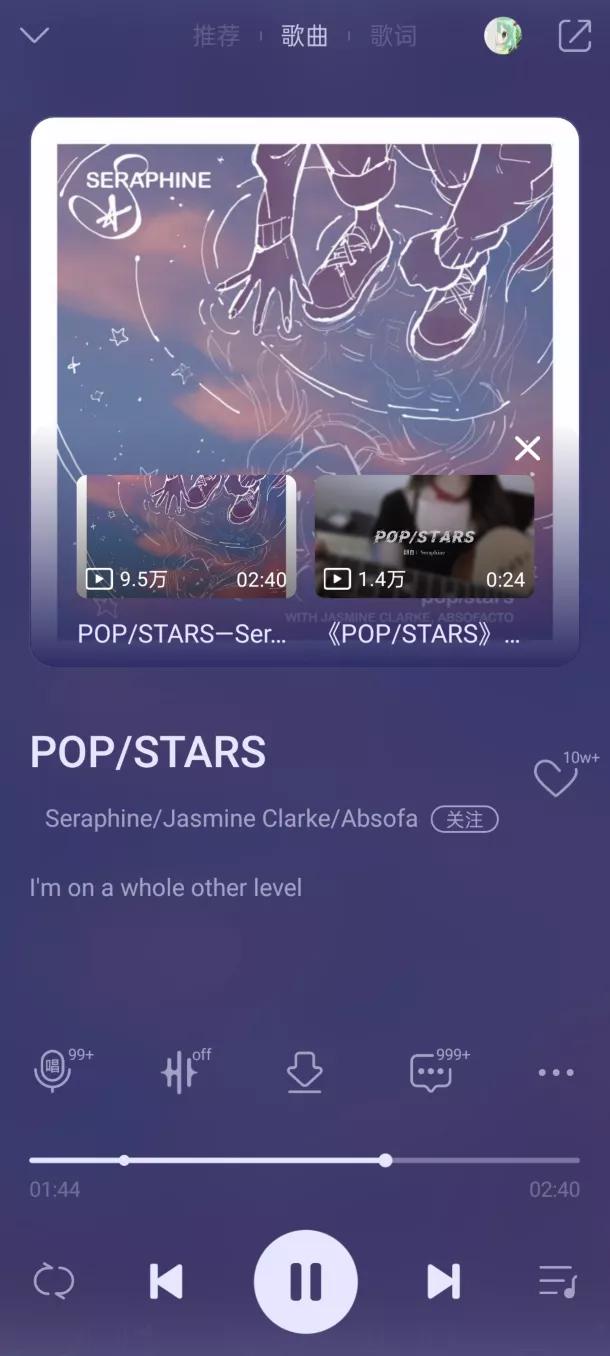This screenshot has width=610, height=1356.
Task: Like POP/STARS with the heart icon
Action: click(x=554, y=778)
